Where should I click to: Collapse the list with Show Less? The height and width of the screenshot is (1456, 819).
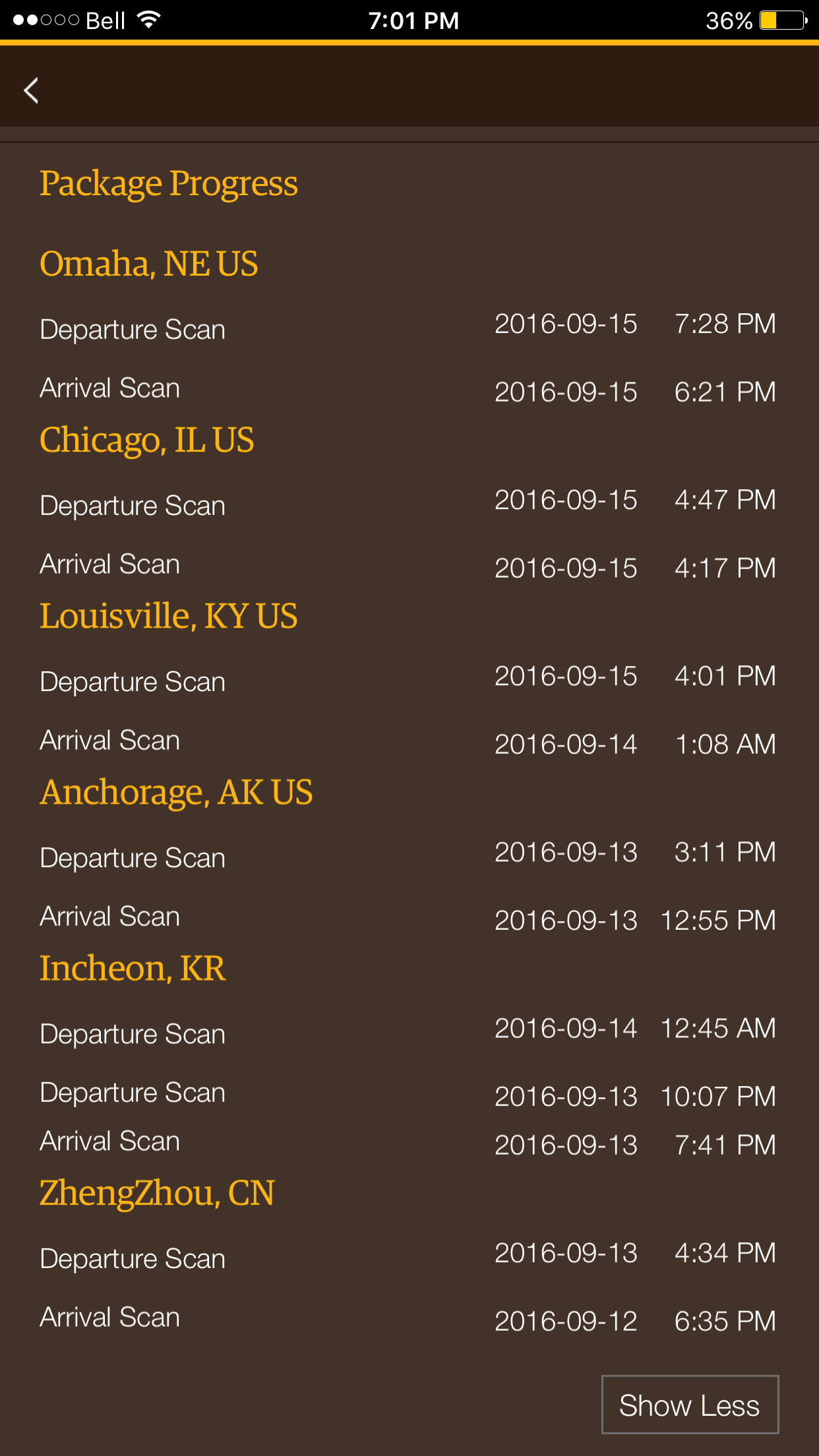pos(689,1405)
